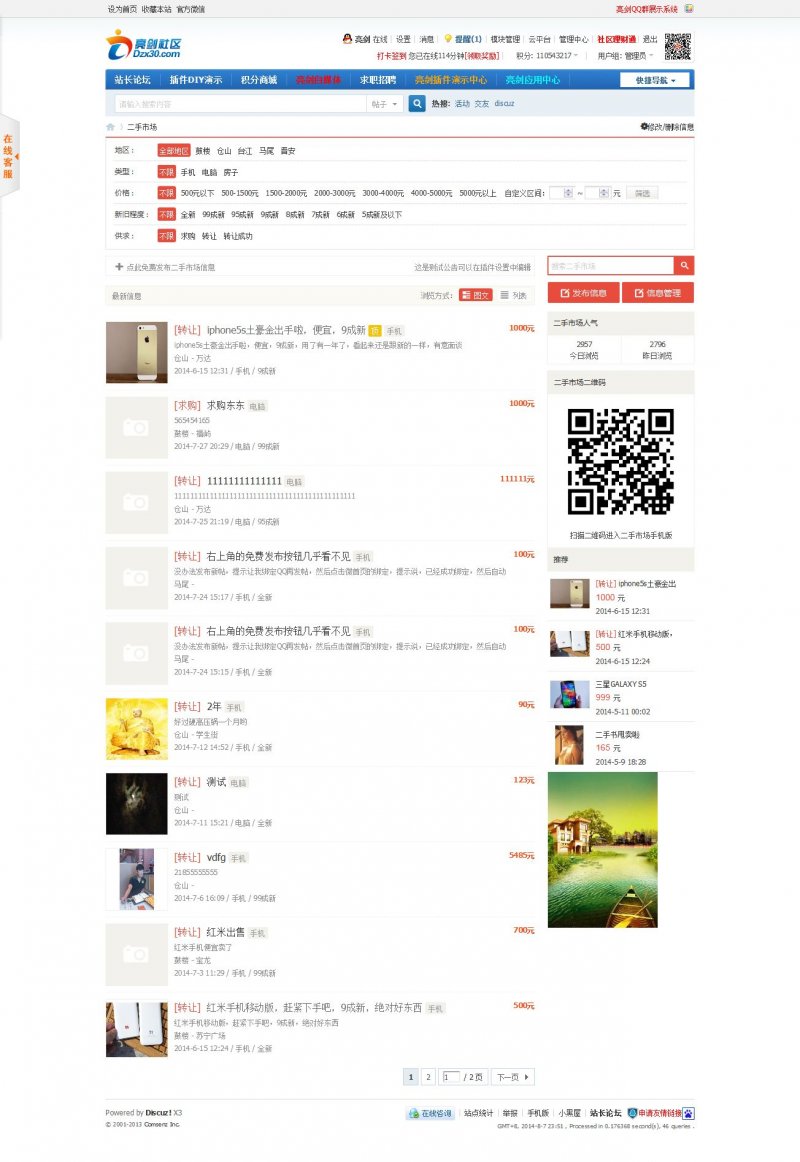
Task: Choose the 500-1500元 price range
Action: coord(240,193)
